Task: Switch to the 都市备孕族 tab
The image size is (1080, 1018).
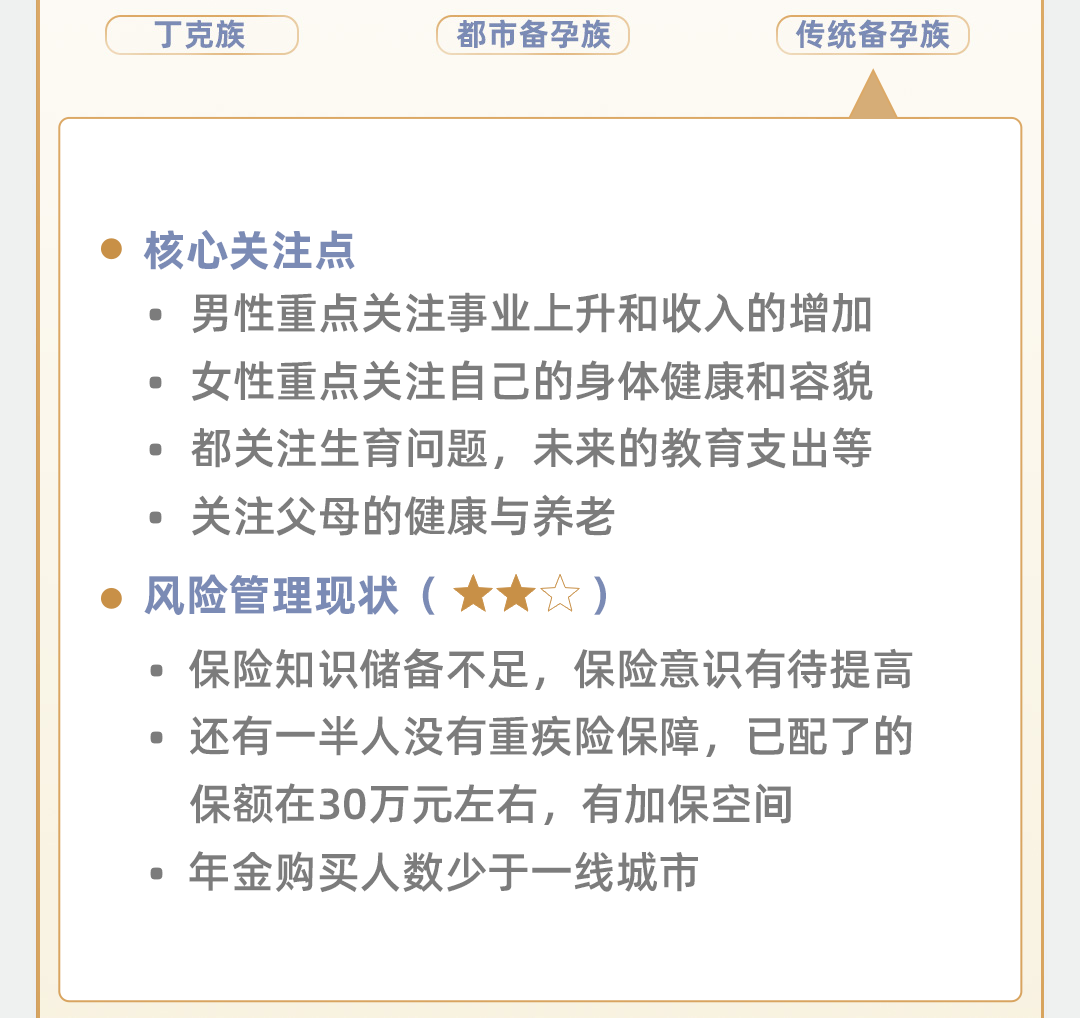Action: 533,35
